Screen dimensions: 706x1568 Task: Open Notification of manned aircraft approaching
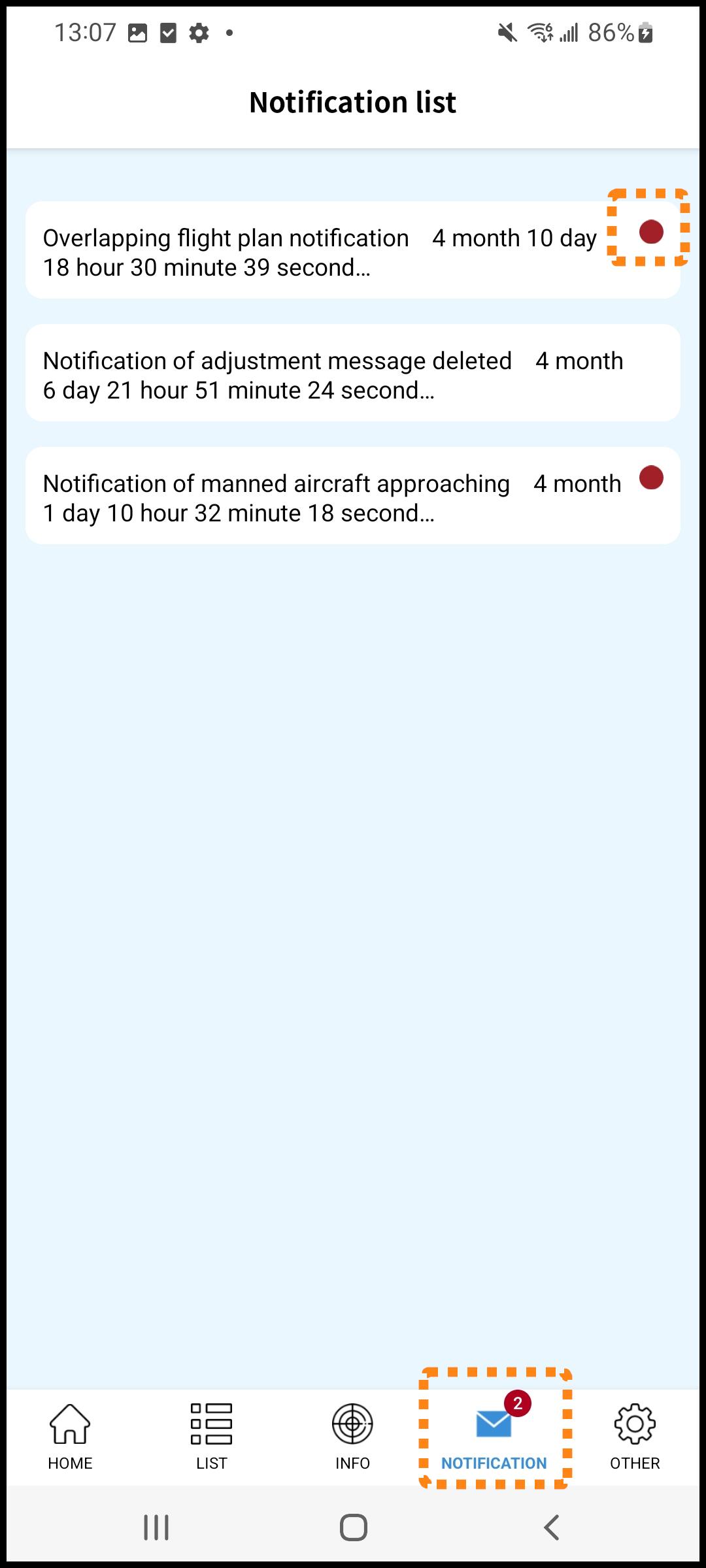click(353, 495)
